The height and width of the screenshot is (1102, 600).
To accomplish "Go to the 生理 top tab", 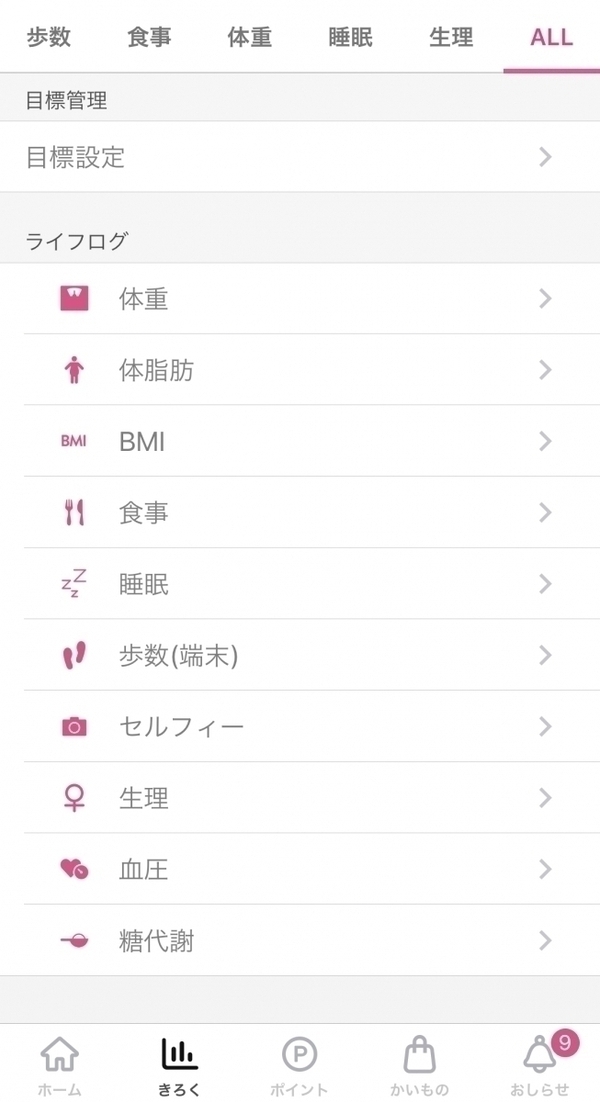I will click(x=451, y=38).
